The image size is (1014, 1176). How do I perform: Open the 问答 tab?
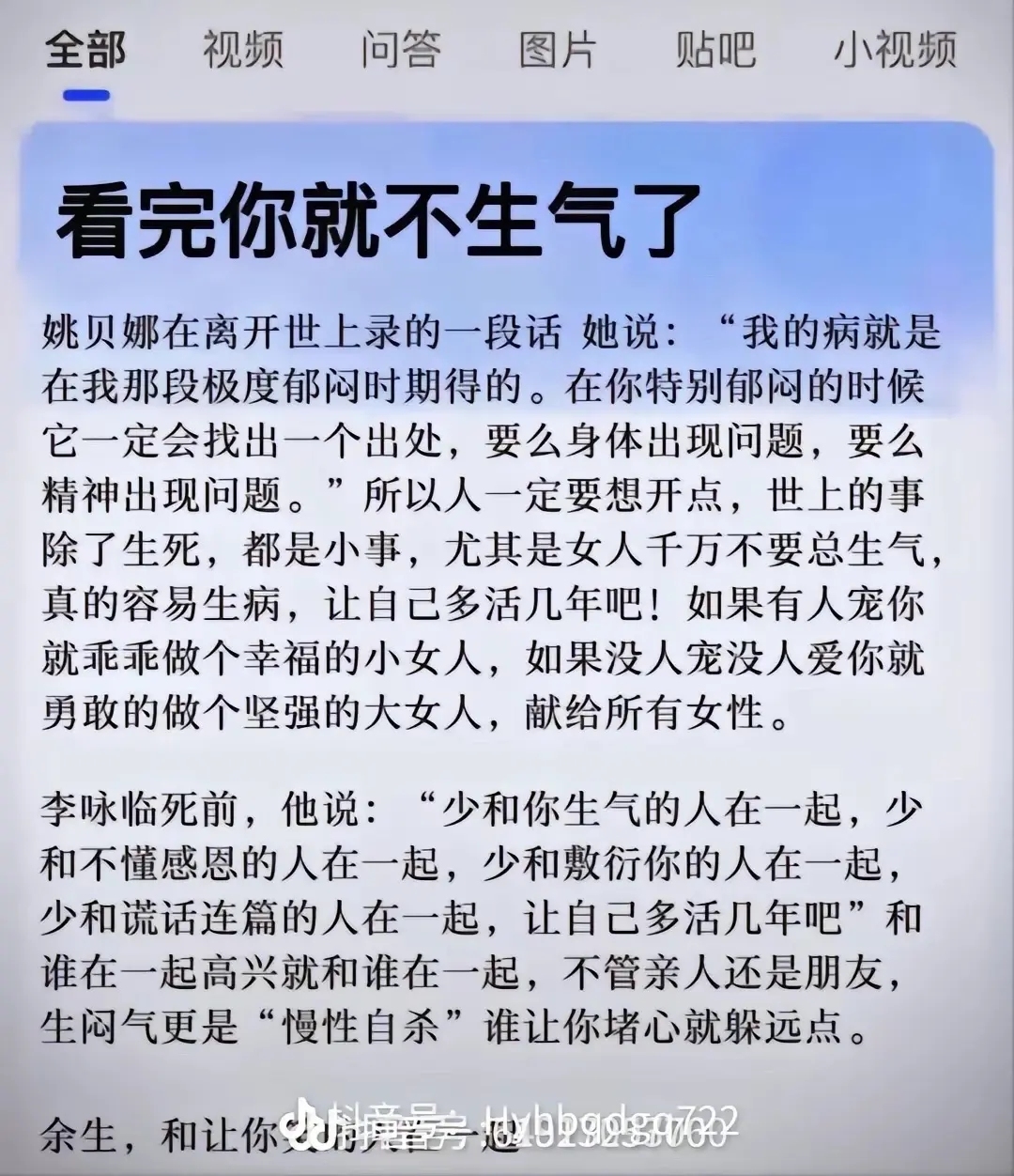401,49
